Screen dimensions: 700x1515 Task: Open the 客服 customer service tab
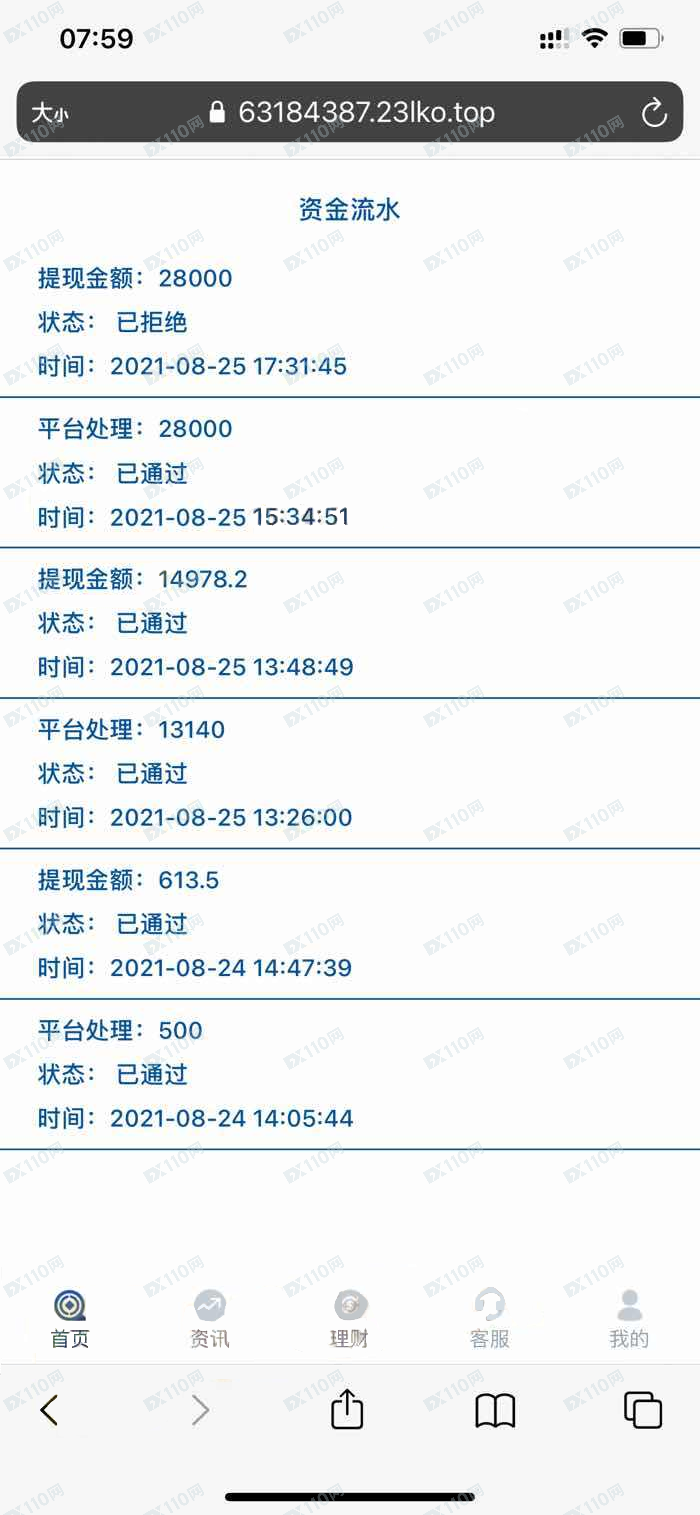click(490, 1319)
